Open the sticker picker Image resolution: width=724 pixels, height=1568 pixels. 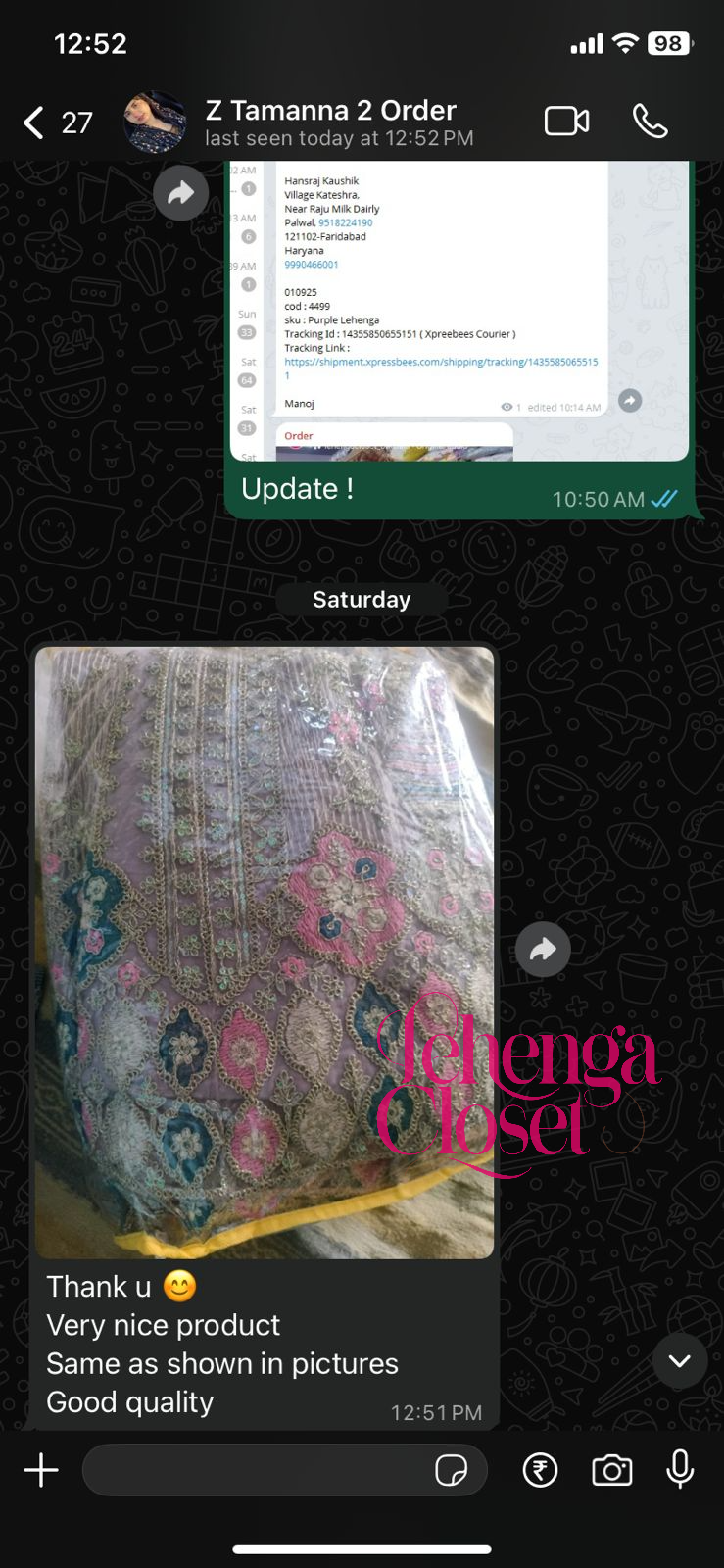pos(451,1470)
